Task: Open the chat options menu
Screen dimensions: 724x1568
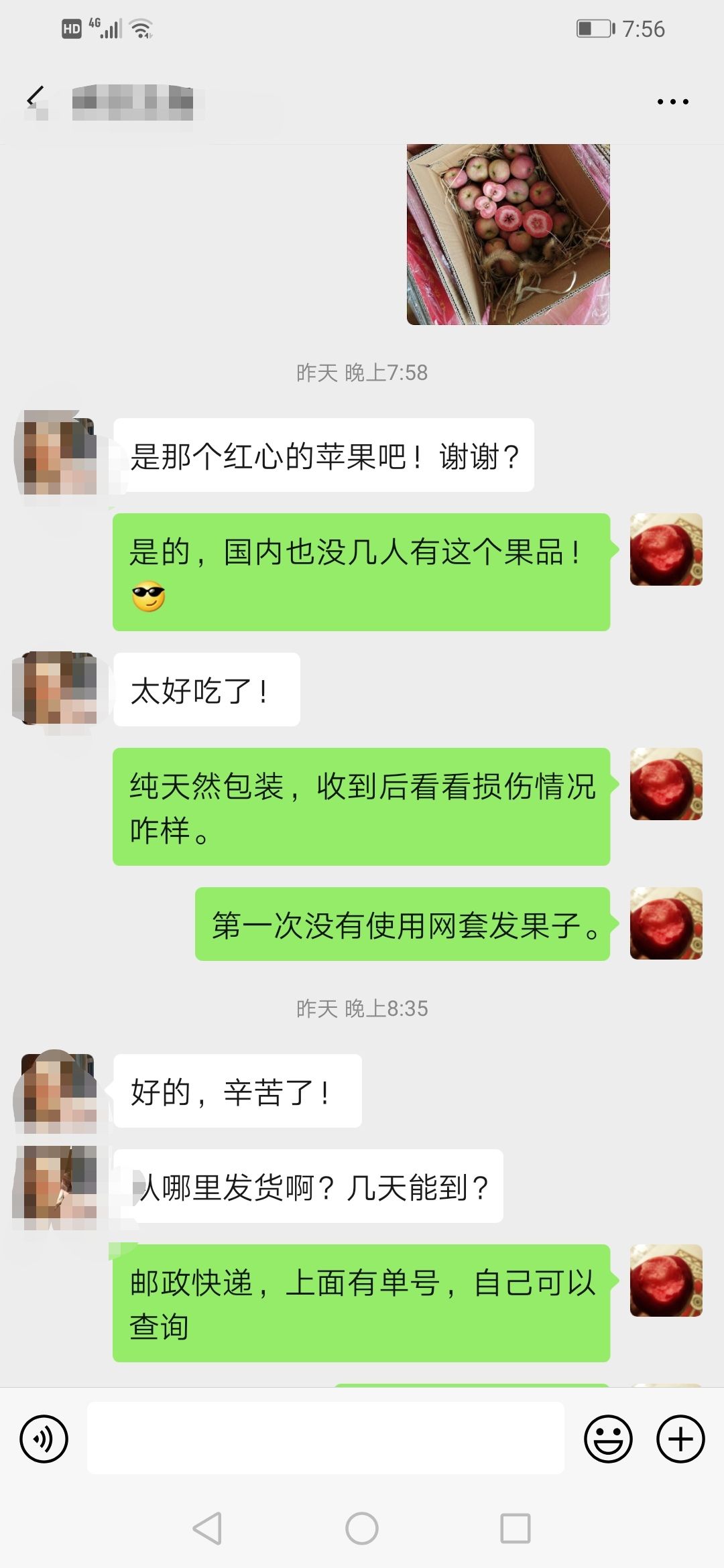Action: click(672, 102)
